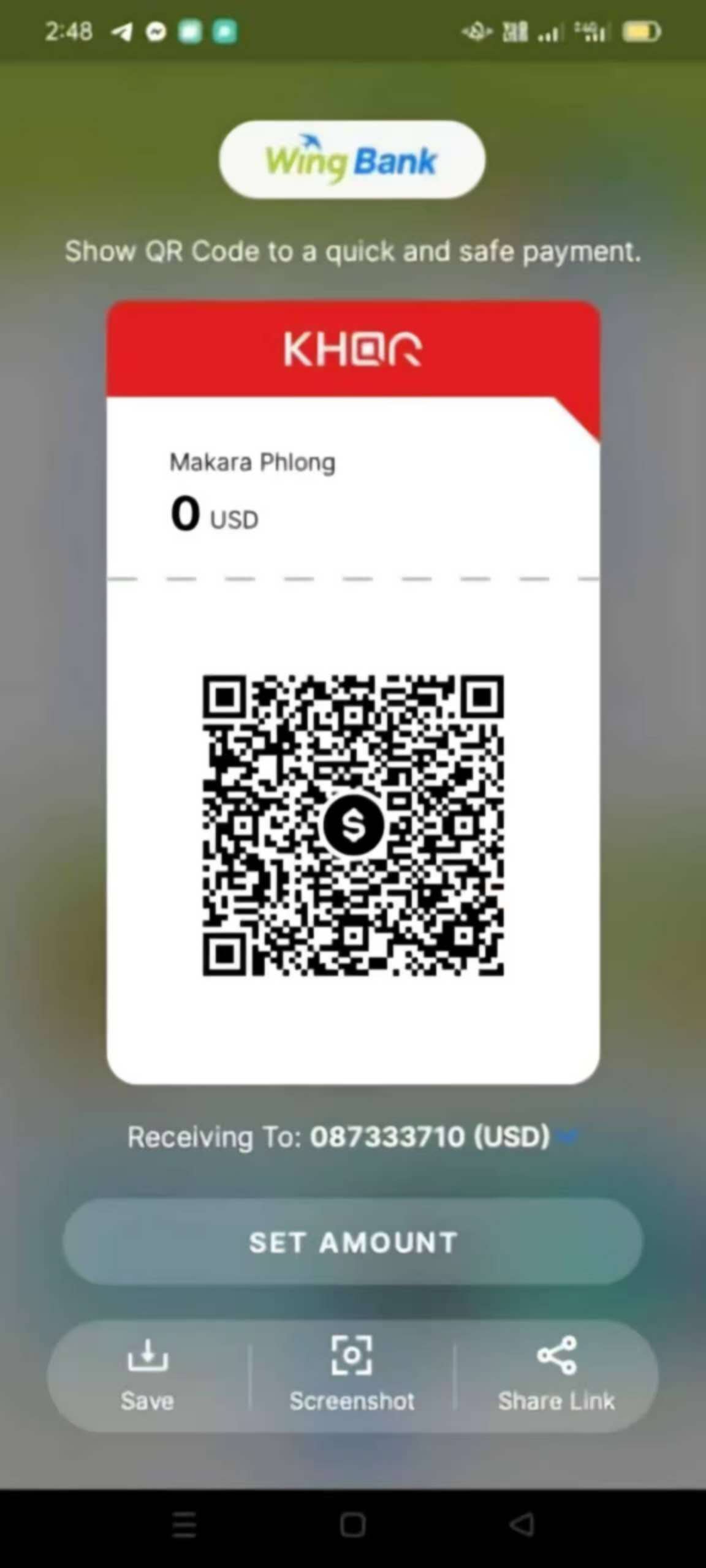Expand the Receiving To account dropdown
Image resolution: width=706 pixels, height=1568 pixels.
(x=568, y=1137)
